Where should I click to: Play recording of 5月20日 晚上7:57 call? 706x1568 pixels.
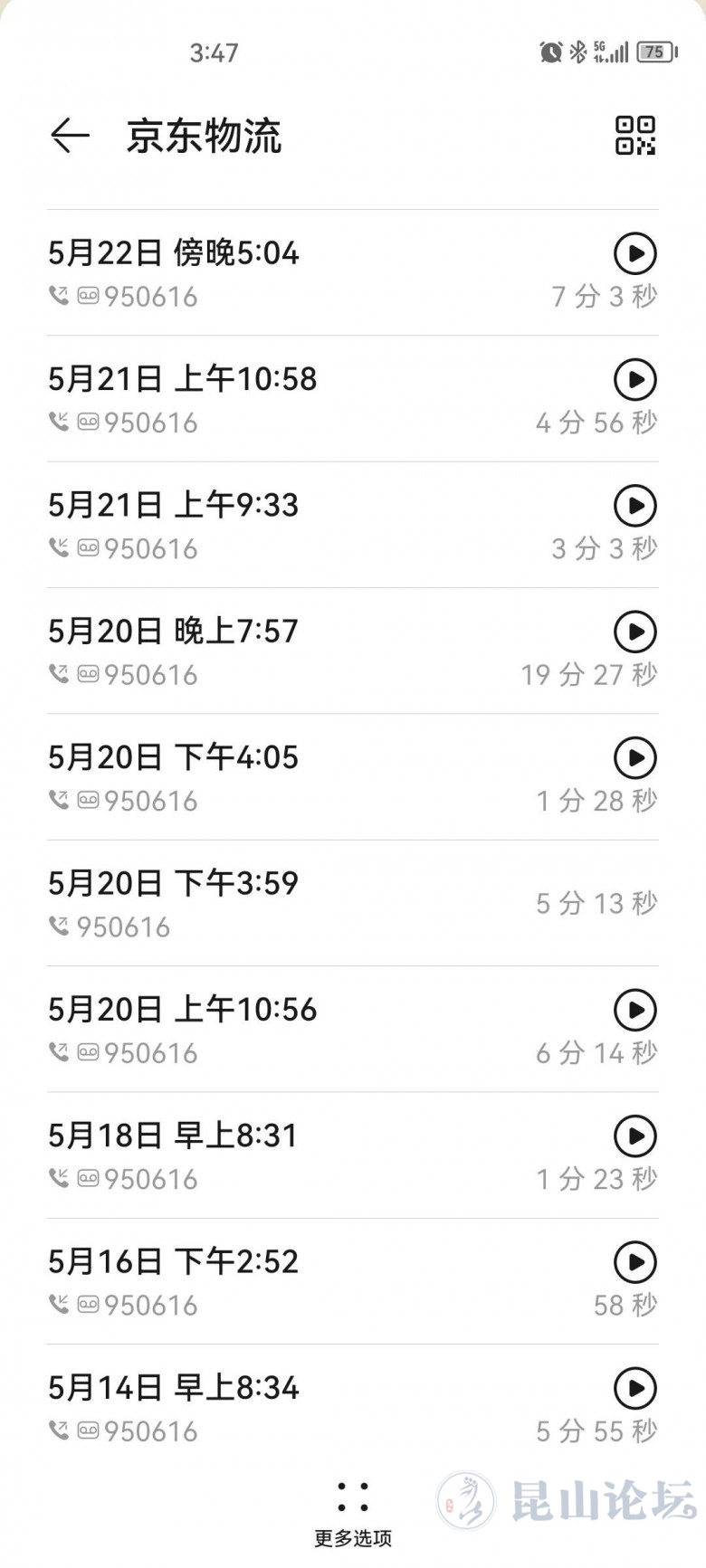click(635, 632)
